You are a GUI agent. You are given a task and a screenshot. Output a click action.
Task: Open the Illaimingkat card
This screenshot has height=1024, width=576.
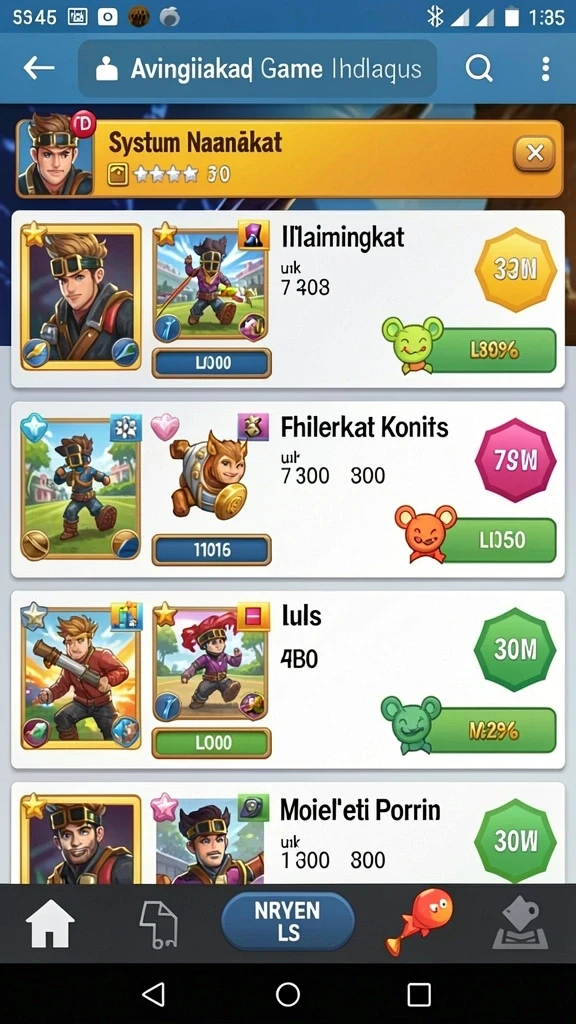pos(288,299)
